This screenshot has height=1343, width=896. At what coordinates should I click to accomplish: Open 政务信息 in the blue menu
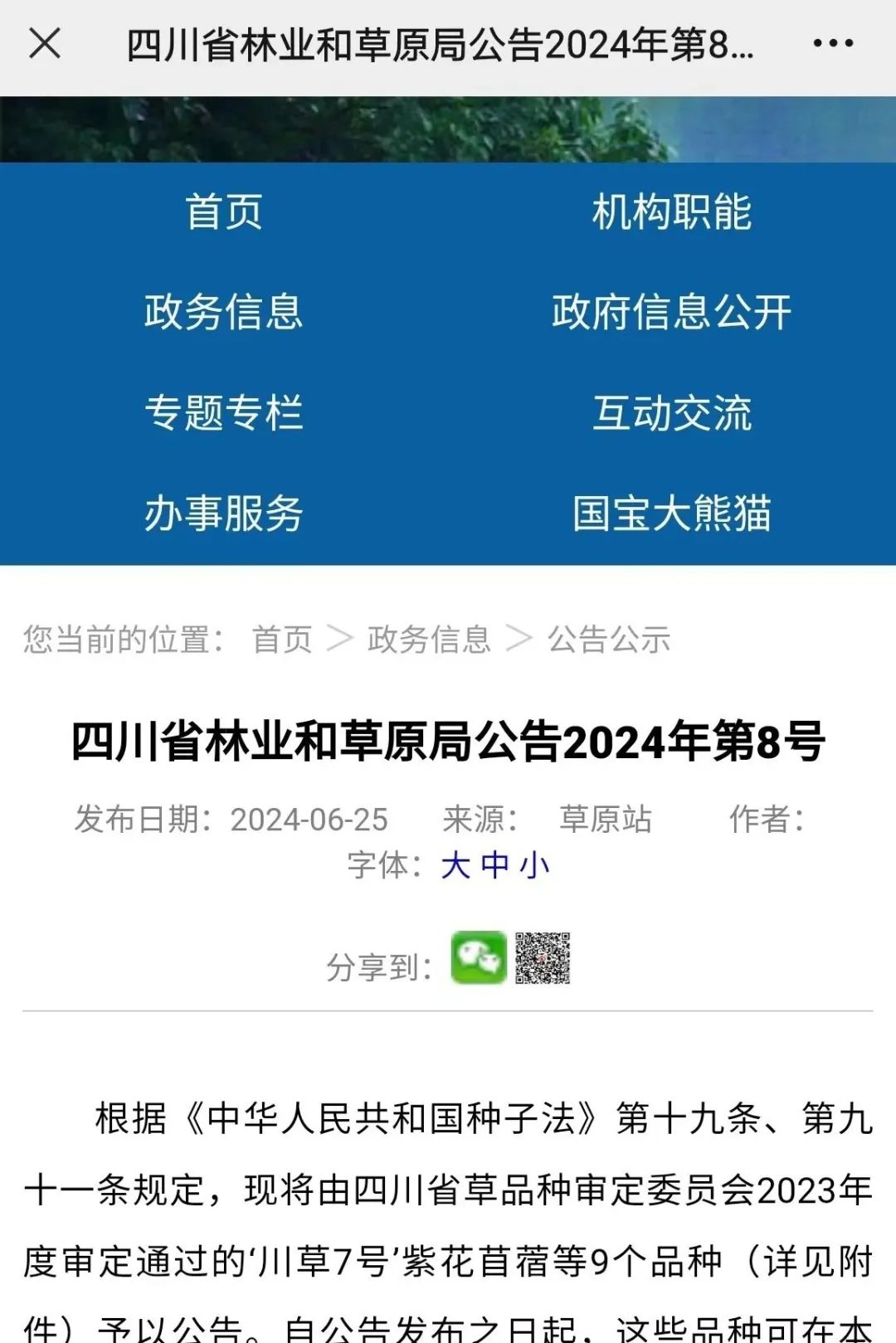point(224,312)
